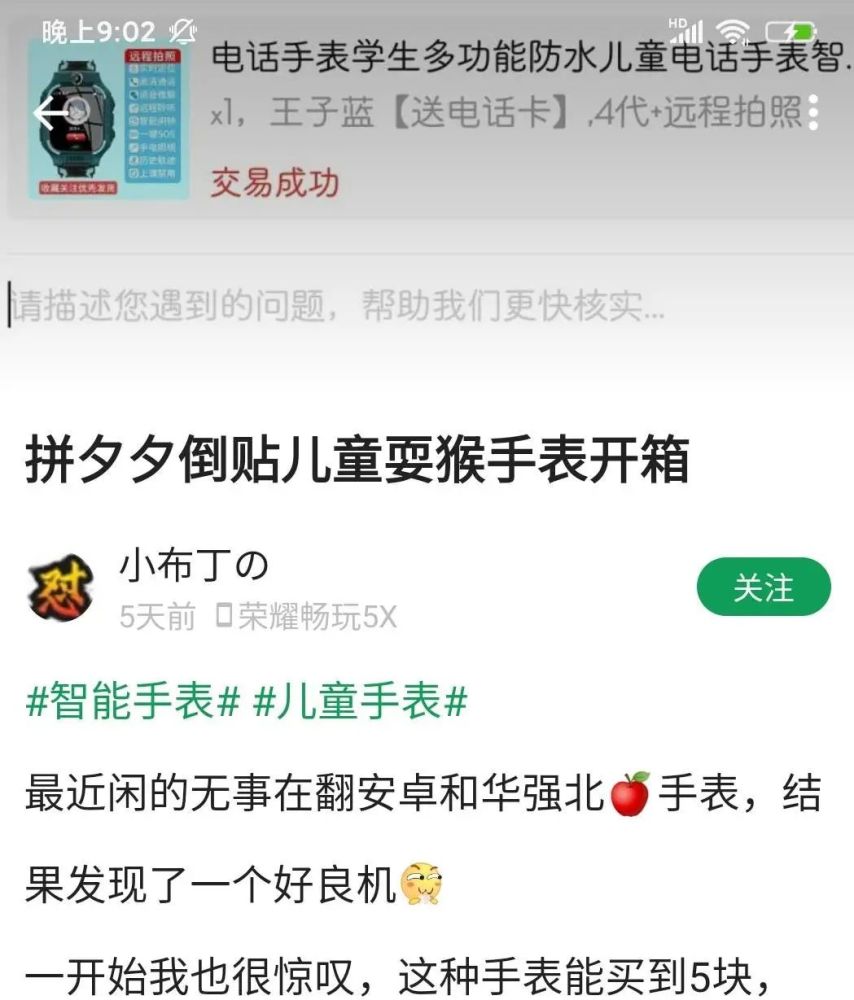Open the #智能手表# hashtag
The width and height of the screenshot is (854, 1000).
(134, 702)
